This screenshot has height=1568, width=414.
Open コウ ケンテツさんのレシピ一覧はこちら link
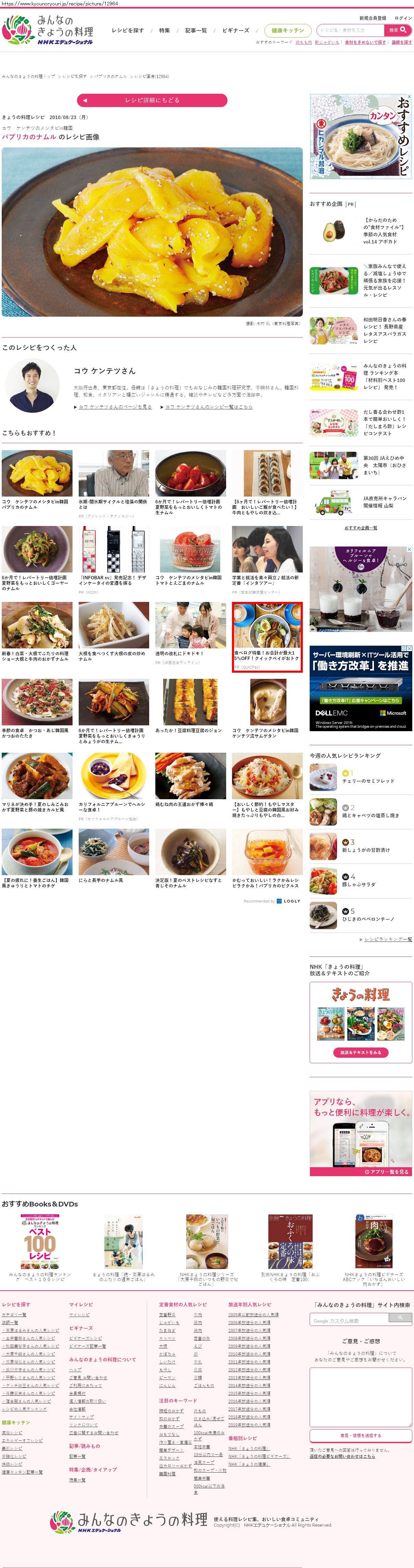pyautogui.click(x=208, y=407)
